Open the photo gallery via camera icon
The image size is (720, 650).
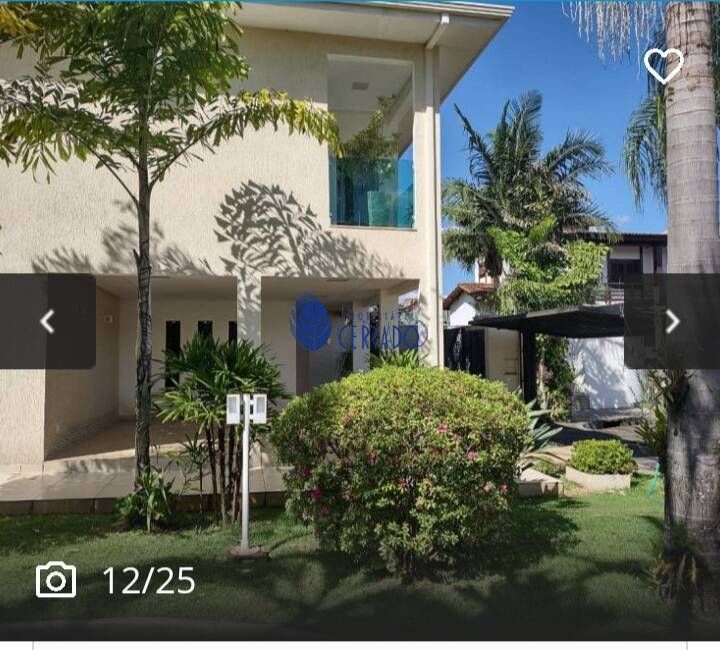(56, 580)
